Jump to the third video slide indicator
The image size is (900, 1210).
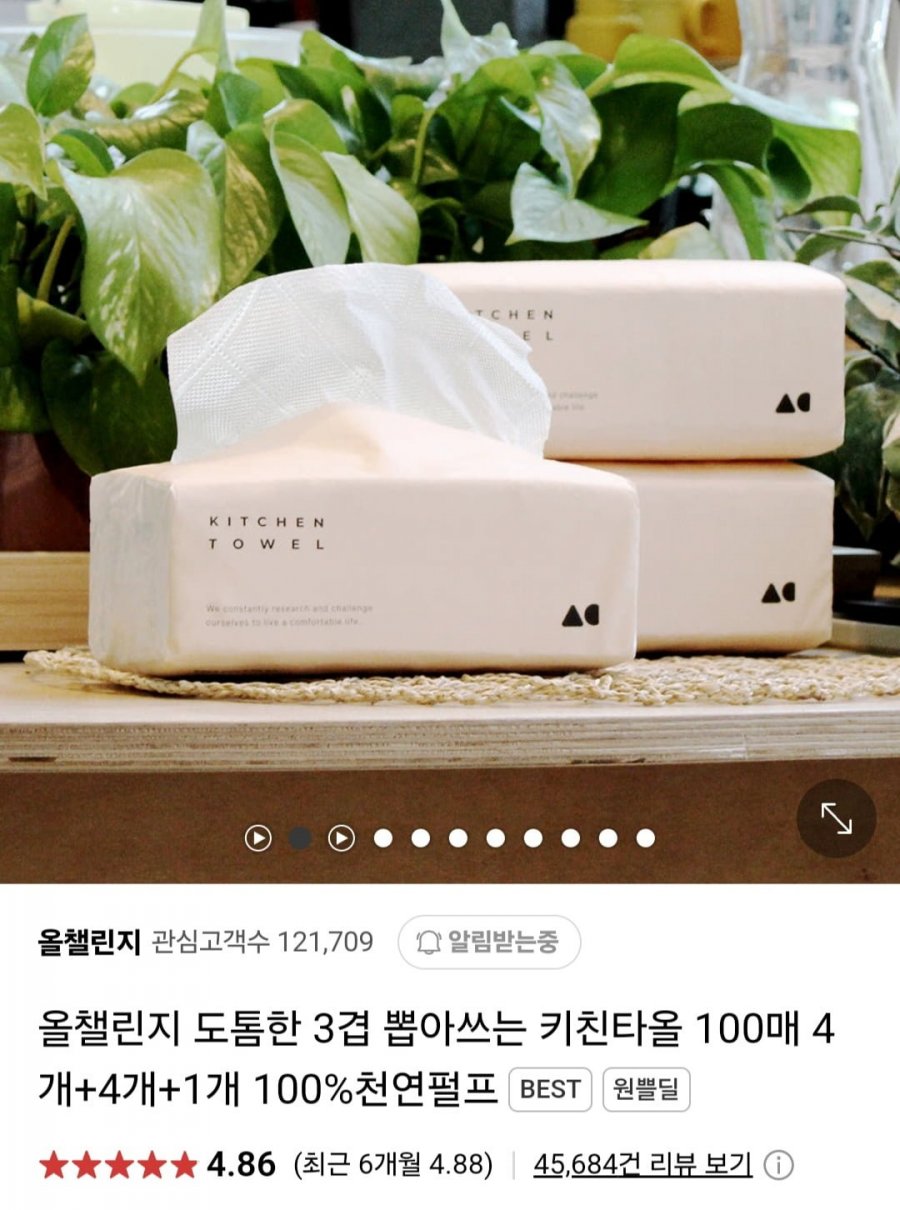point(341,838)
